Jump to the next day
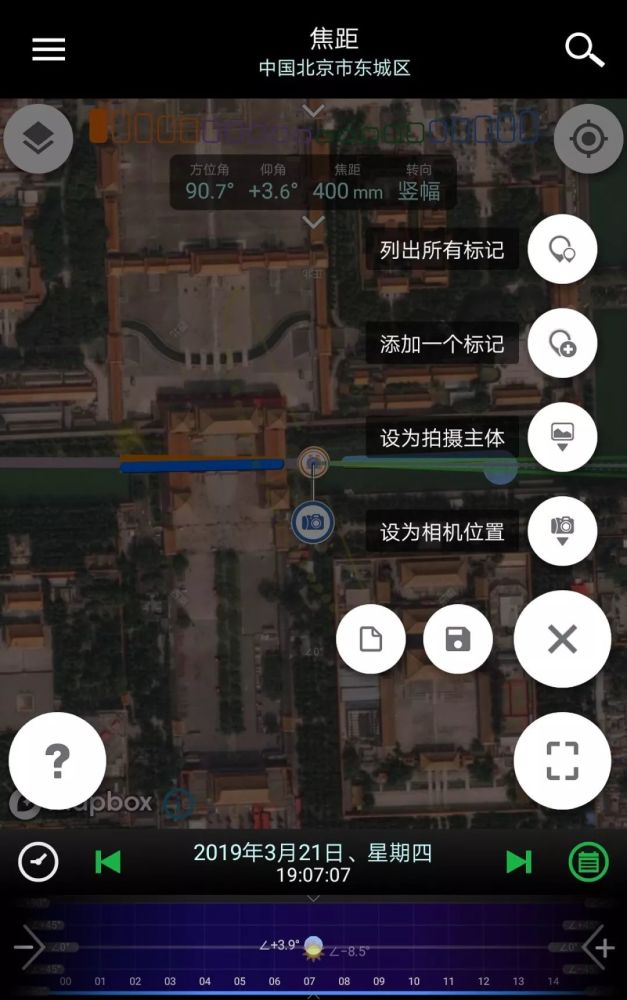Viewport: 627px width, 1000px height. (x=518, y=862)
